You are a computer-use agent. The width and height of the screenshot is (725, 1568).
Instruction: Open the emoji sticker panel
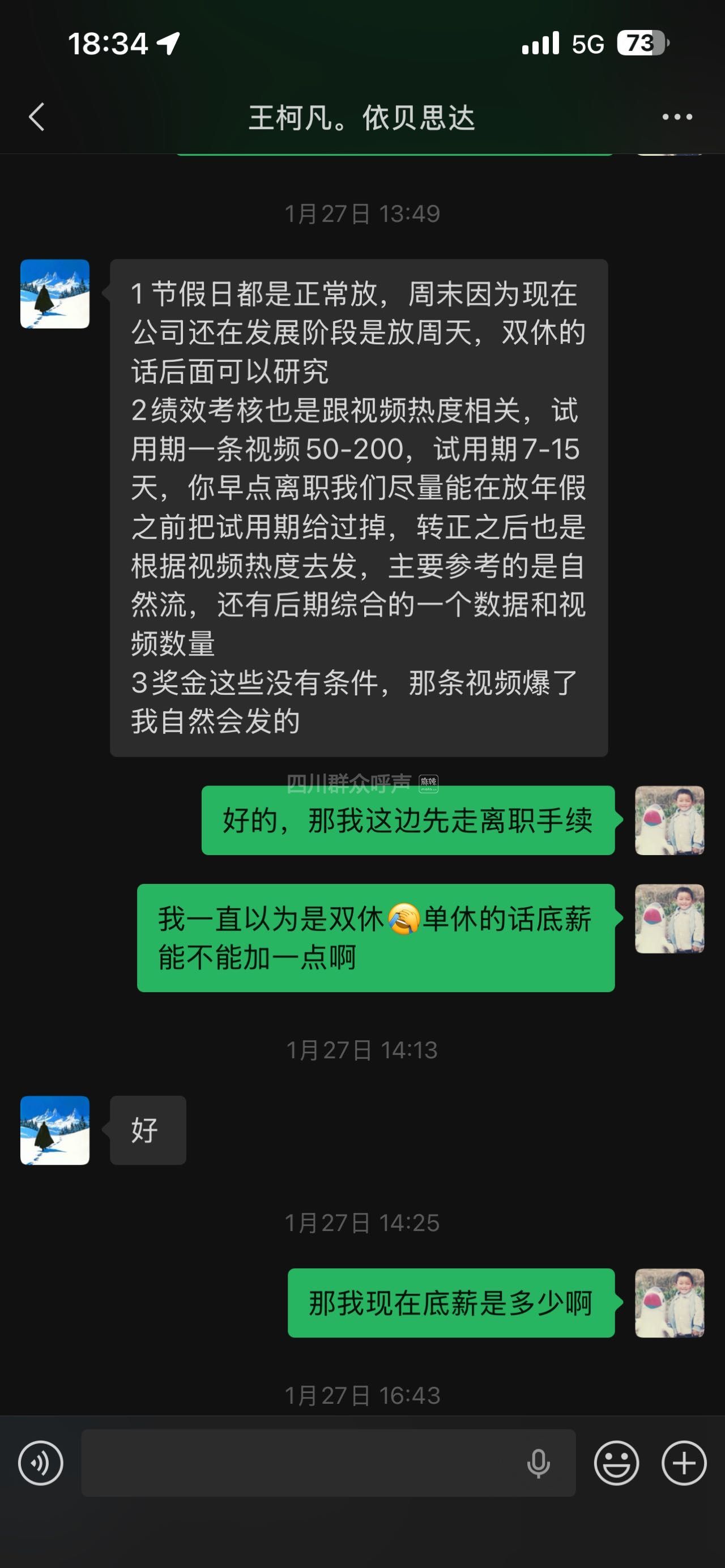click(616, 1463)
